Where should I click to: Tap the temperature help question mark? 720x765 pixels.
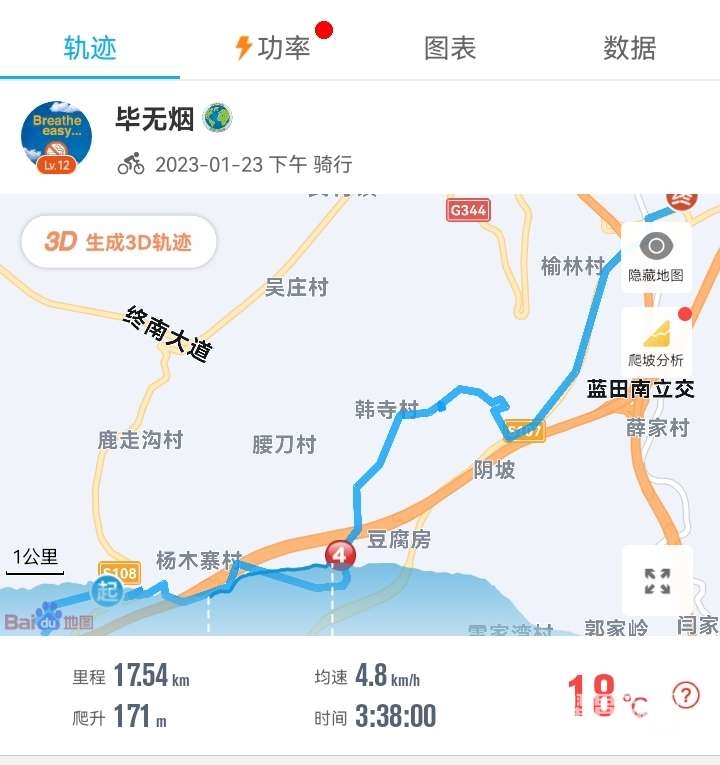point(685,695)
